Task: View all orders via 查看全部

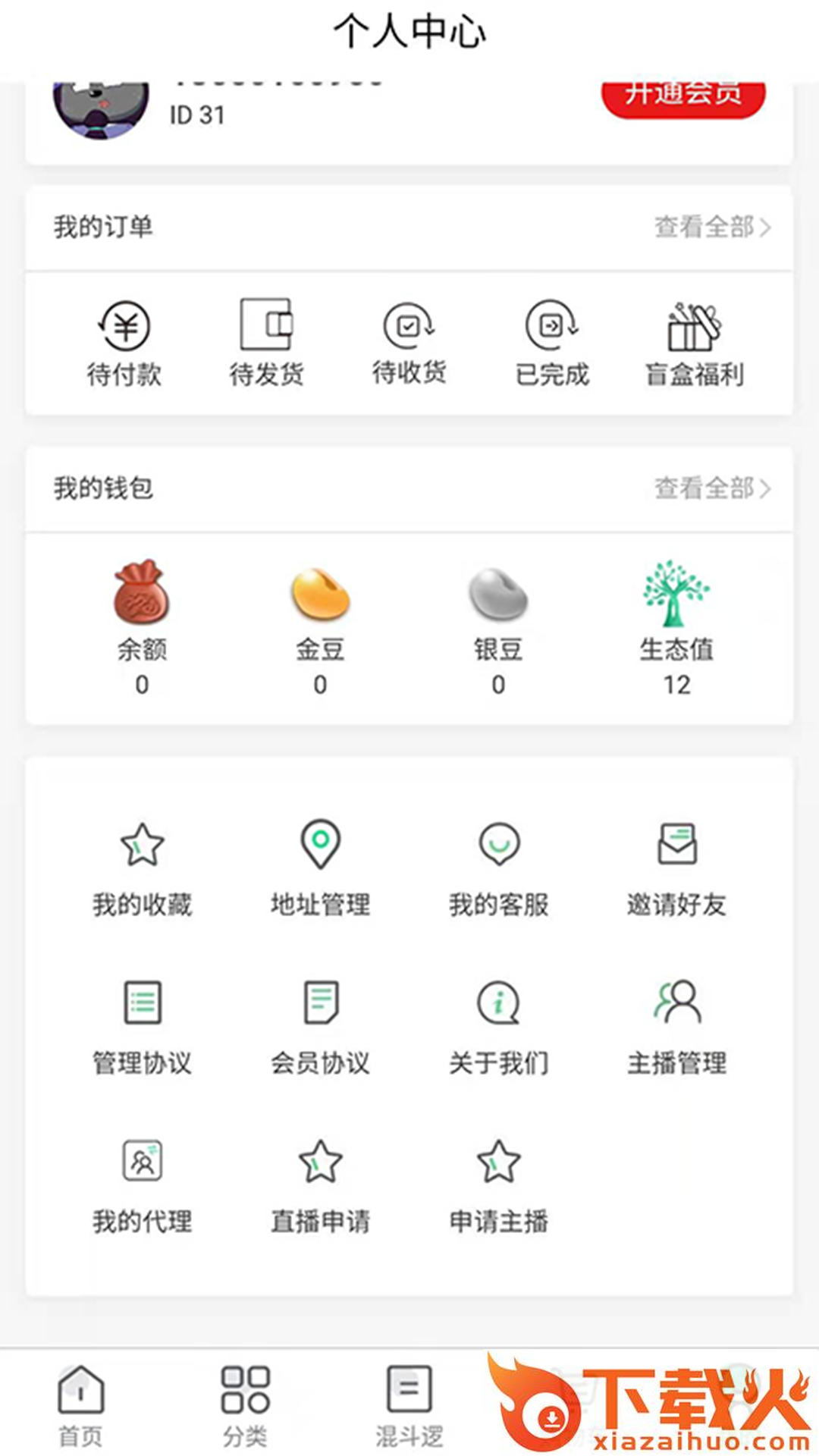Action: (x=712, y=227)
